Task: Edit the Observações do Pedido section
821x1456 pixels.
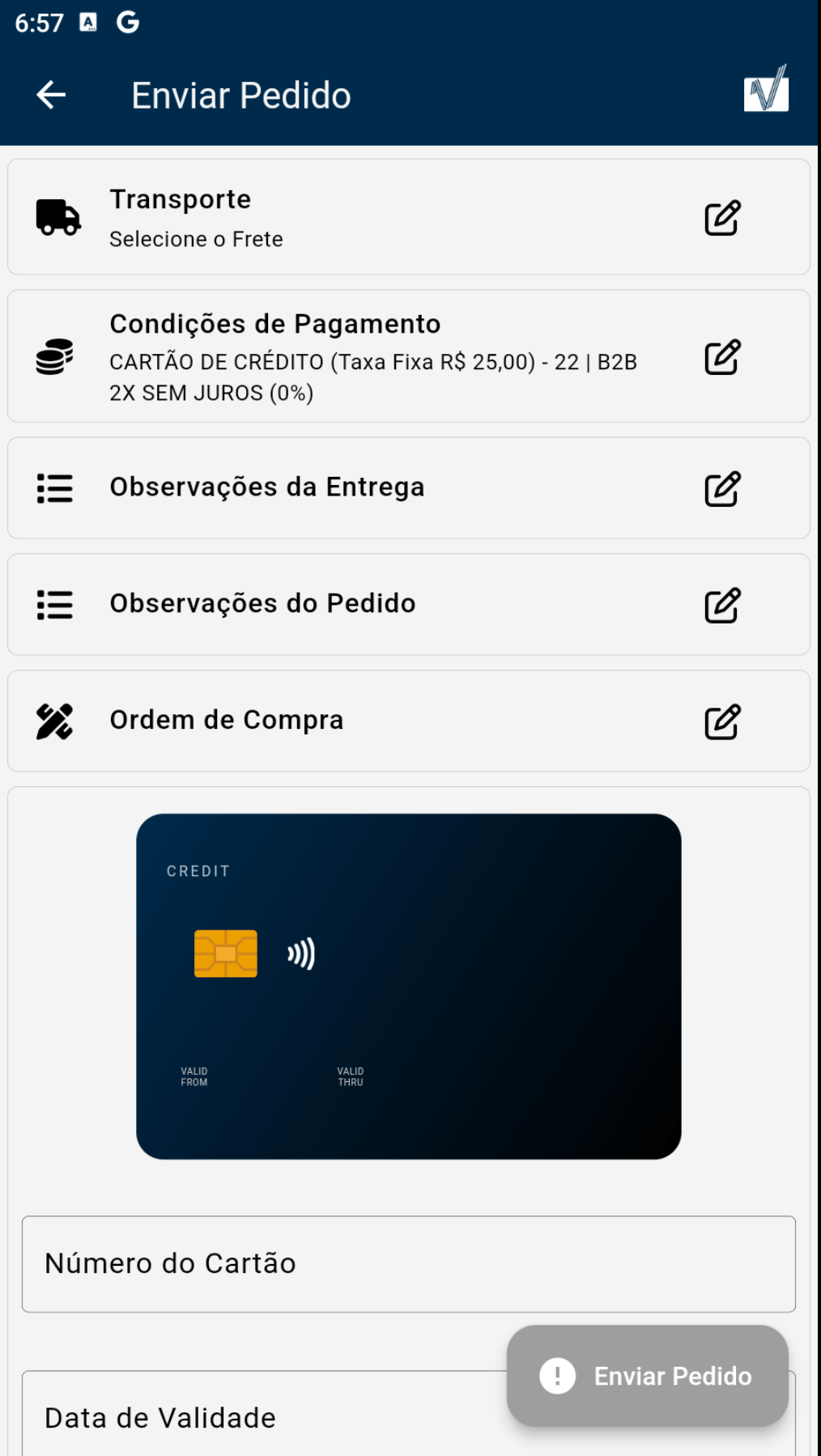Action: [723, 604]
